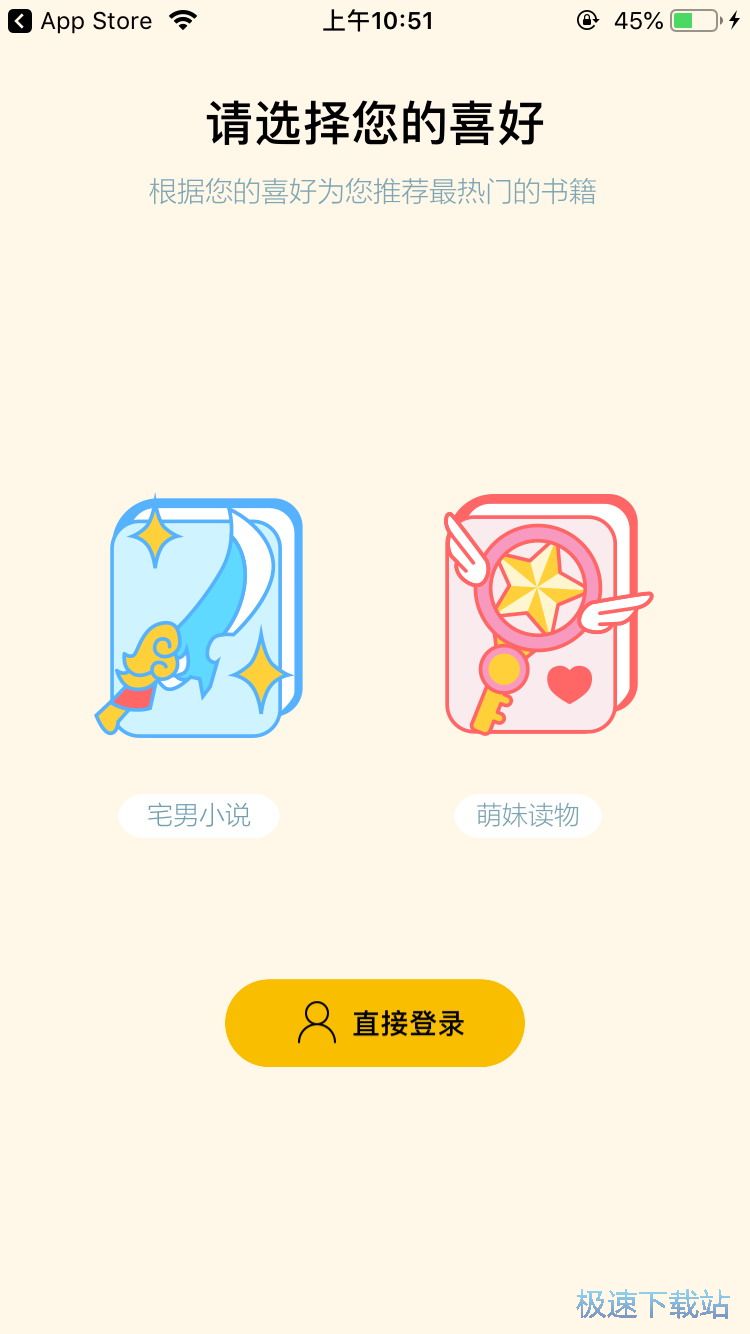This screenshot has width=750, height=1334.
Task: Click the heart symbol on the pink card
Action: [570, 685]
